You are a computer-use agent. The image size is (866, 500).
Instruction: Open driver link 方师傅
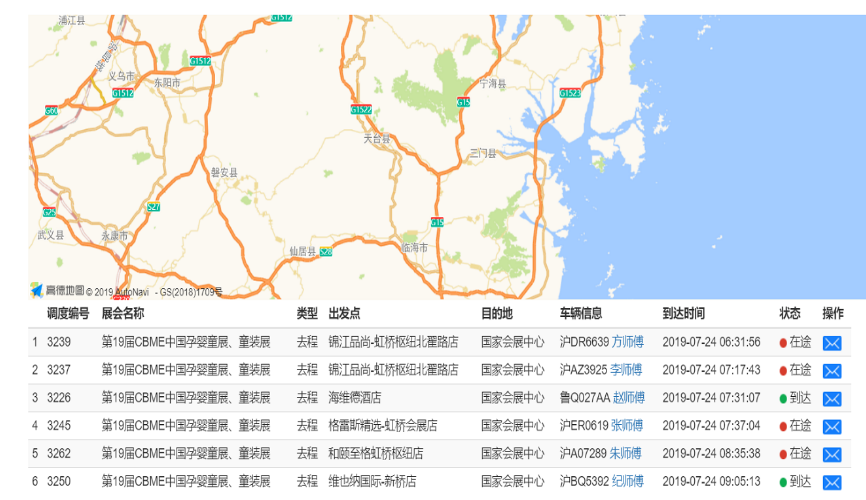[627, 342]
